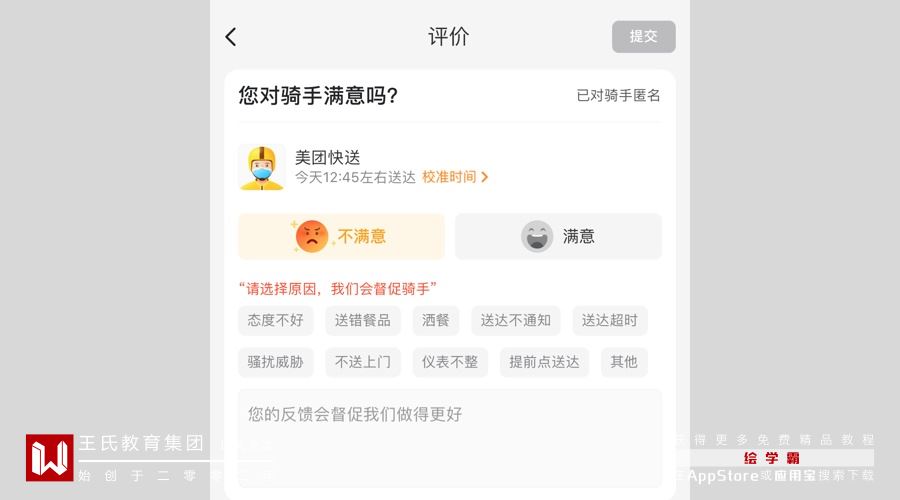Open 校准时间 to correct delivery time
This screenshot has height=500, width=900.
click(x=455, y=177)
